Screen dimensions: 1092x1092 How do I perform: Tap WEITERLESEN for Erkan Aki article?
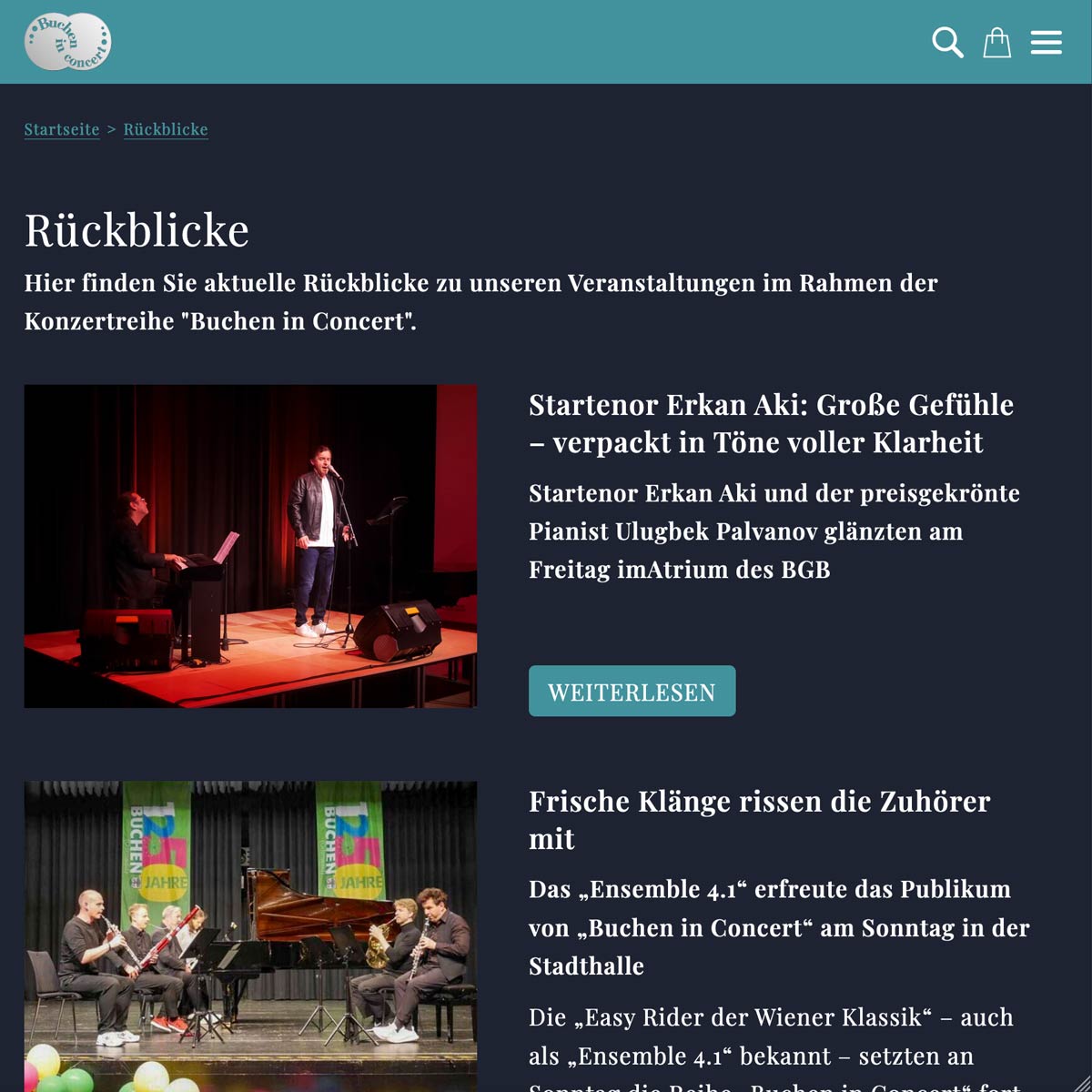(632, 692)
